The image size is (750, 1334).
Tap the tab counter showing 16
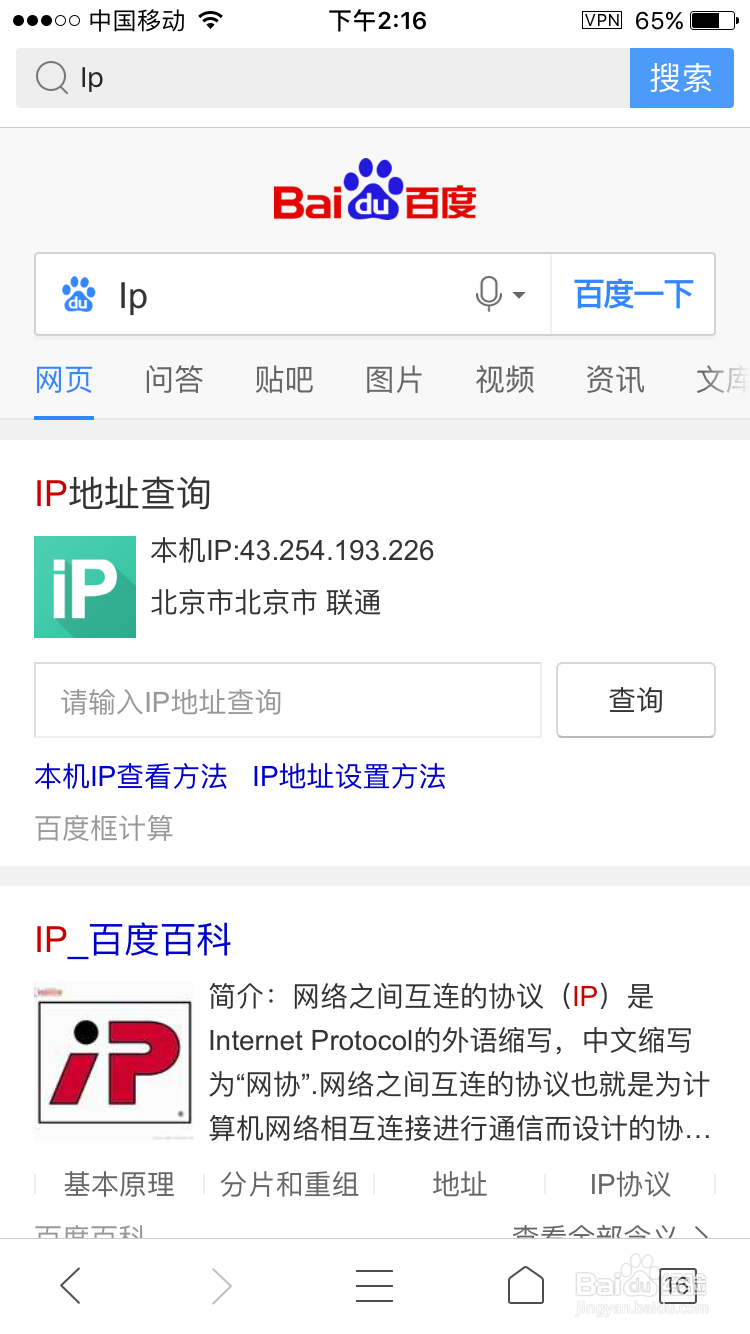(x=676, y=1285)
